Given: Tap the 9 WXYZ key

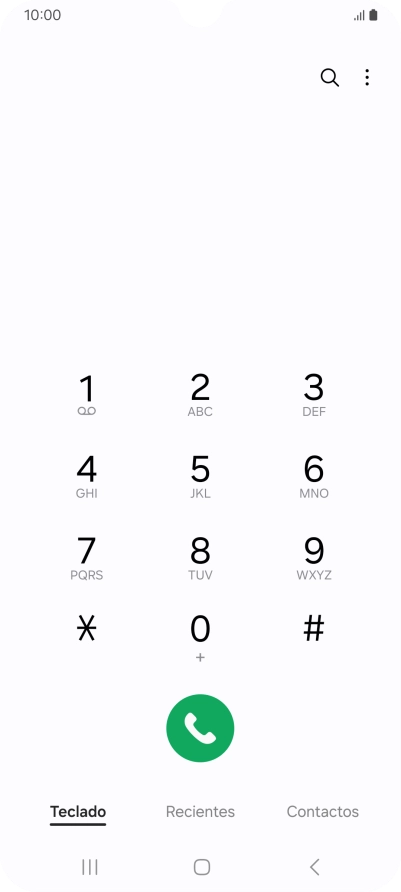Looking at the screenshot, I should (314, 559).
